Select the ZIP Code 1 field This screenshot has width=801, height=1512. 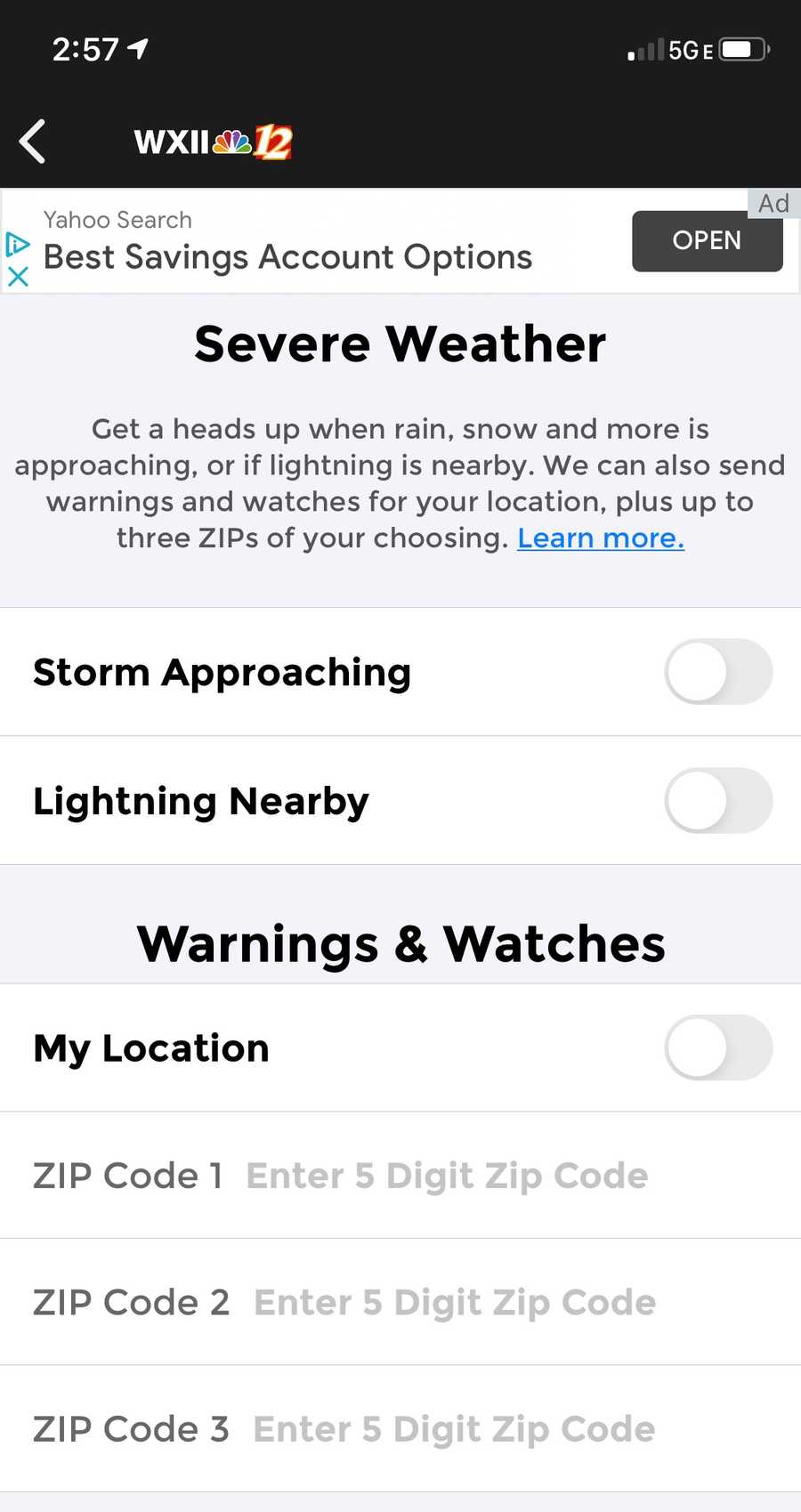point(447,1176)
